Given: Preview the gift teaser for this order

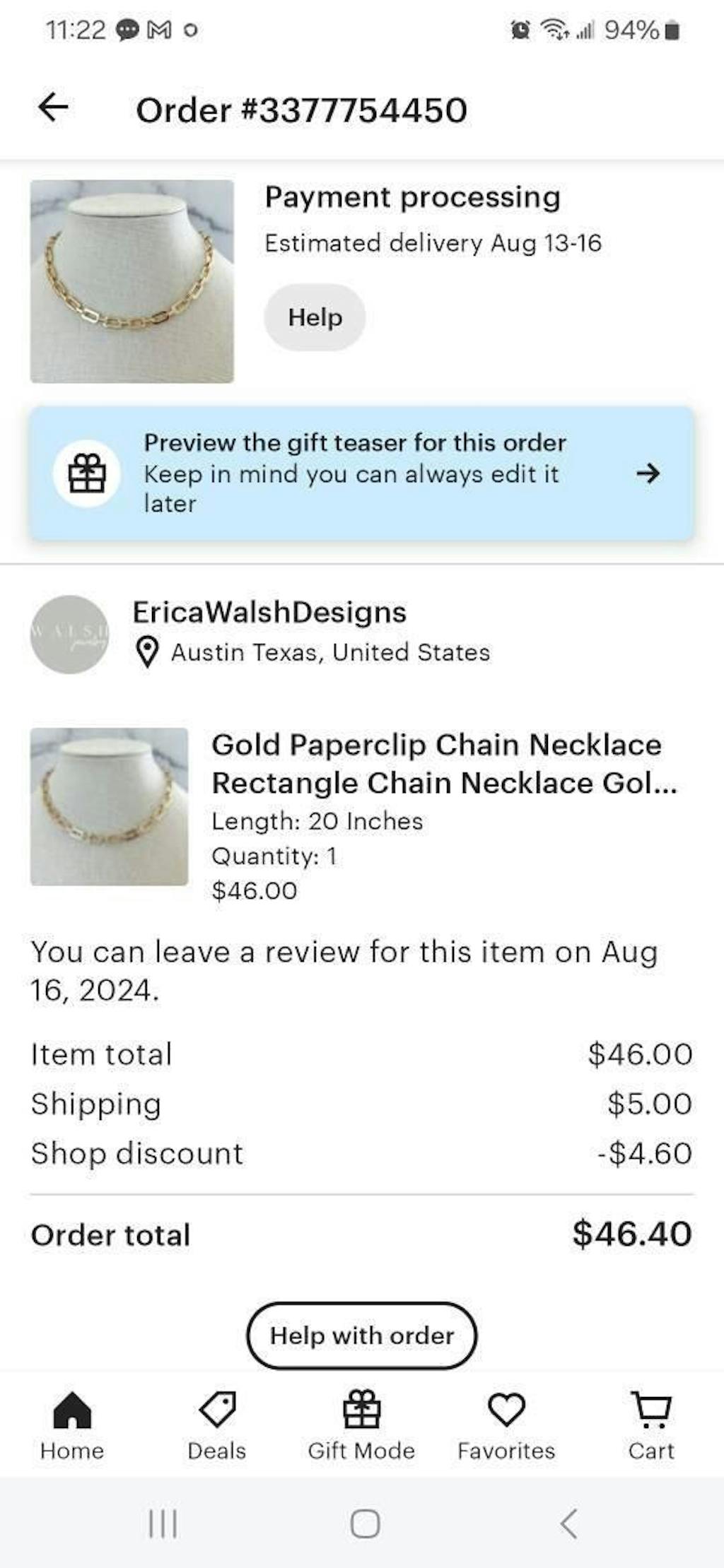Looking at the screenshot, I should click(x=361, y=473).
